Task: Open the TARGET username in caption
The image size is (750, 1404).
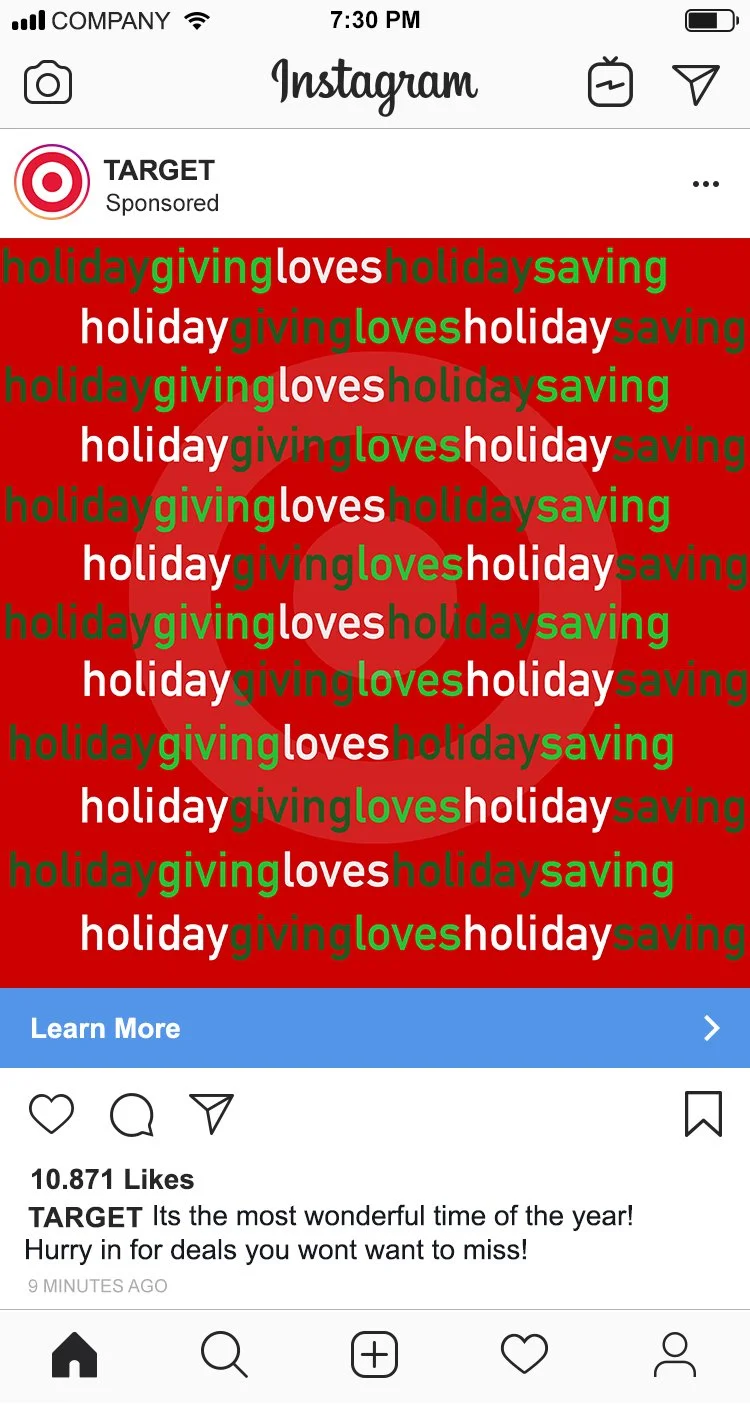Action: (x=85, y=1217)
